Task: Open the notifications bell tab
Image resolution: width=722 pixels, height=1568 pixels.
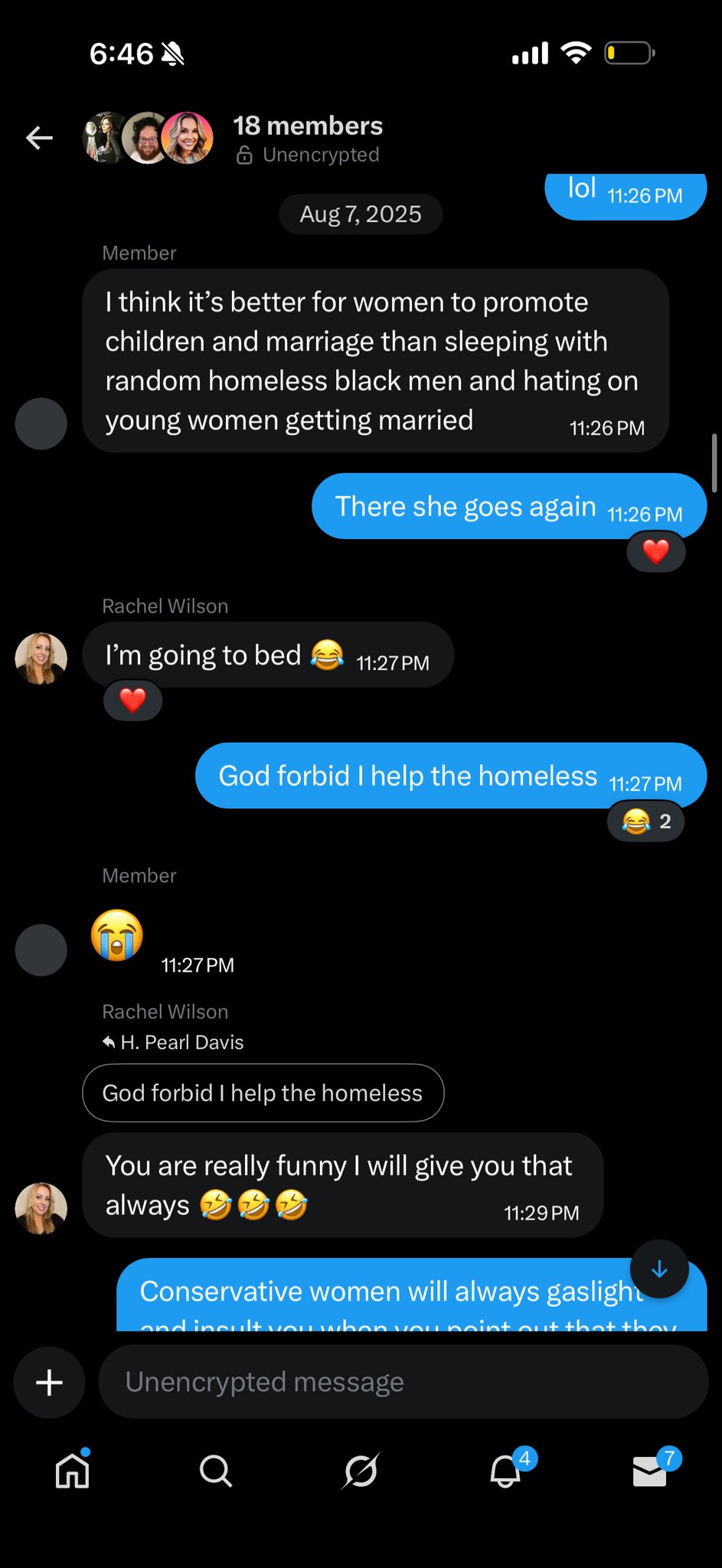Action: pos(505,1471)
